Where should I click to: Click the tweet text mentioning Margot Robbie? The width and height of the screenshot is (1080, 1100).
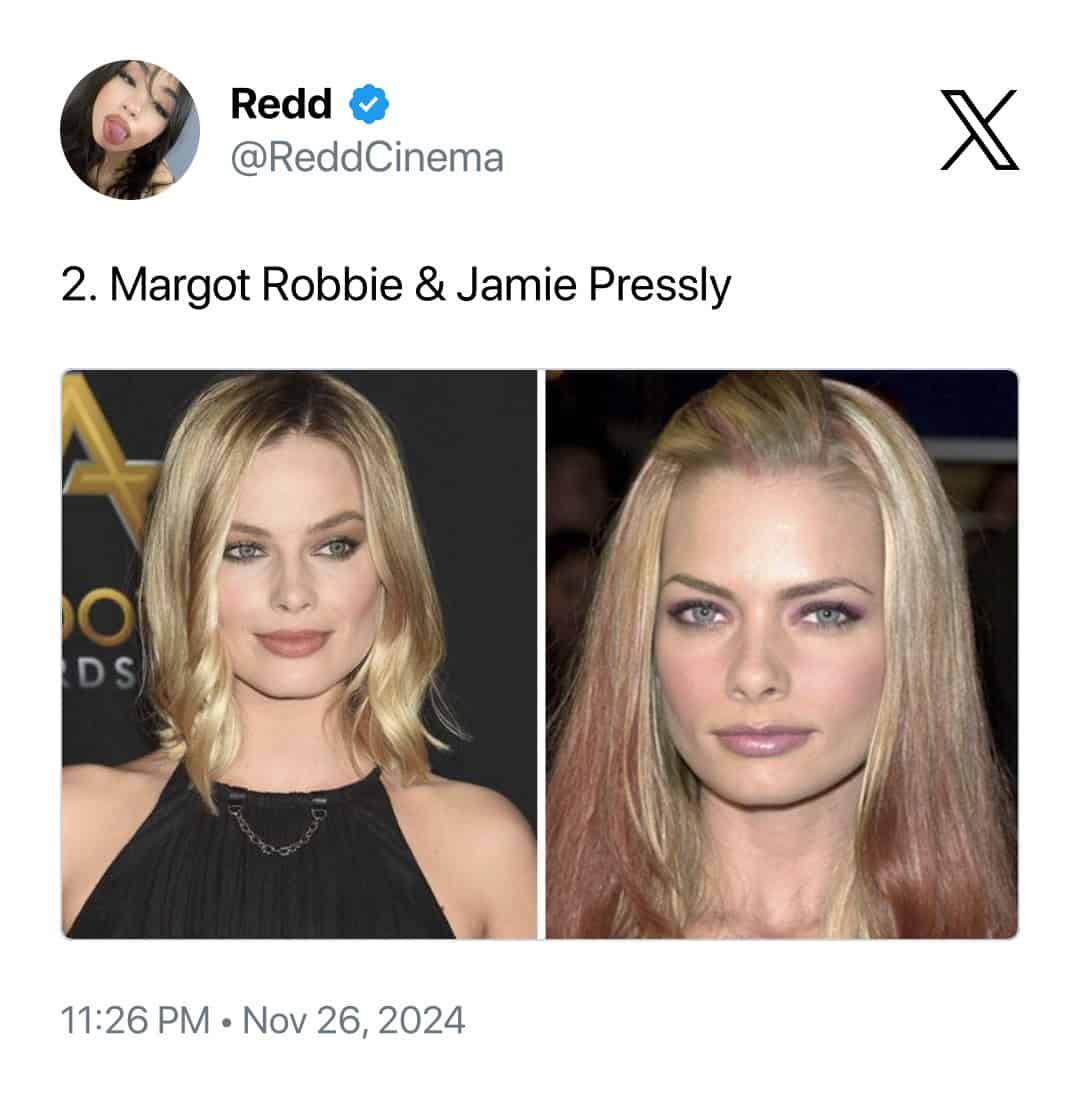[x=395, y=285]
